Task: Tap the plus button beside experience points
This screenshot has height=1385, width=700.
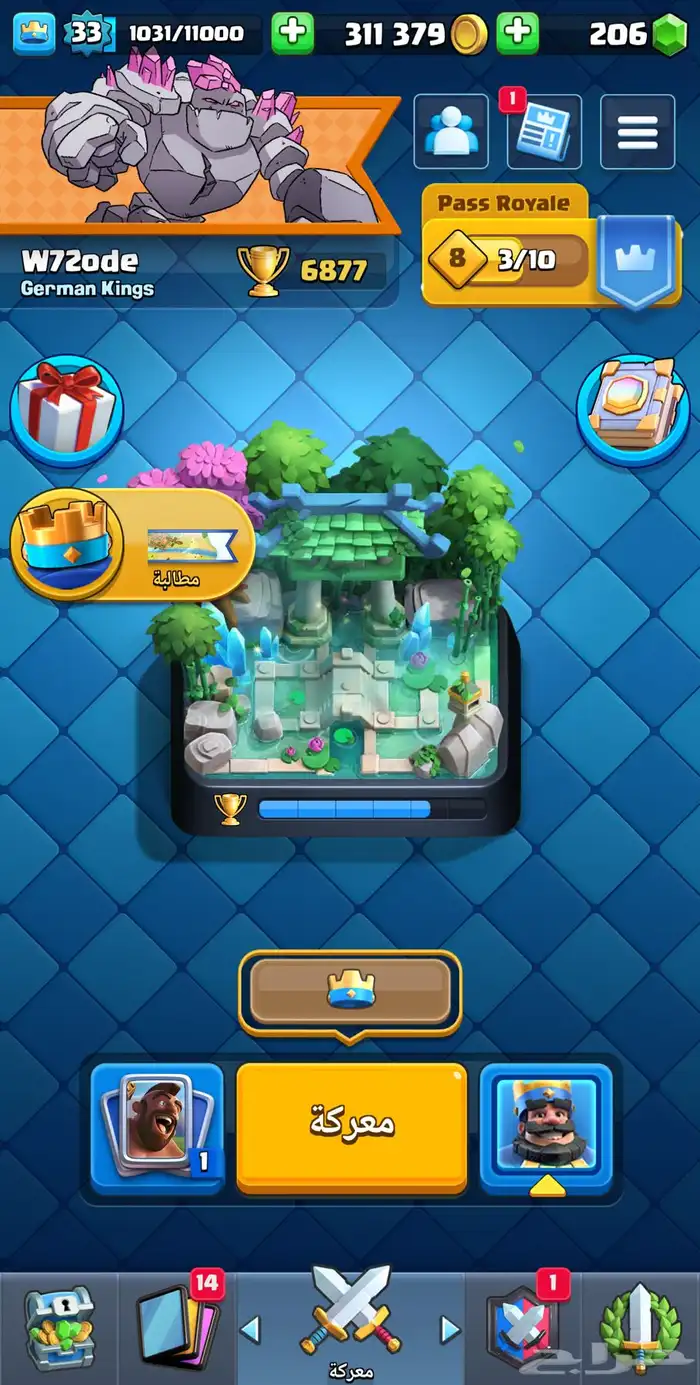Action: pos(292,34)
